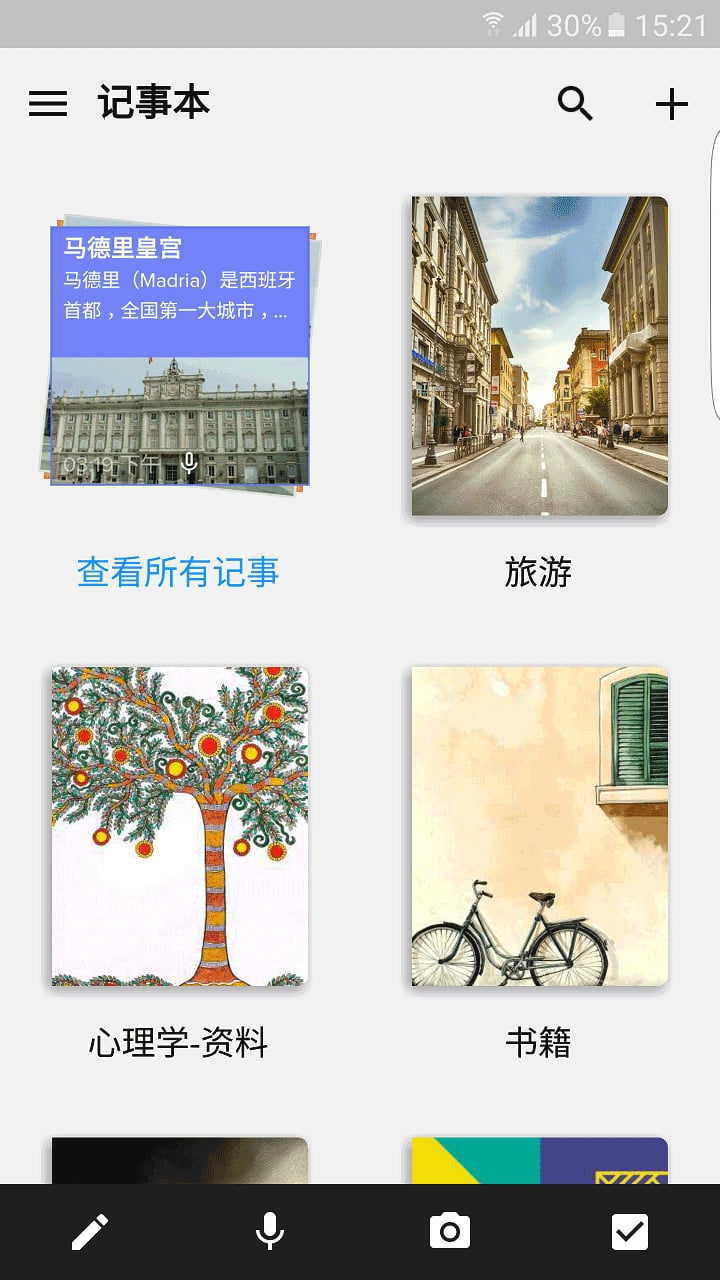Start an audio note with microphone
Viewport: 720px width, 1280px height.
(x=270, y=1232)
